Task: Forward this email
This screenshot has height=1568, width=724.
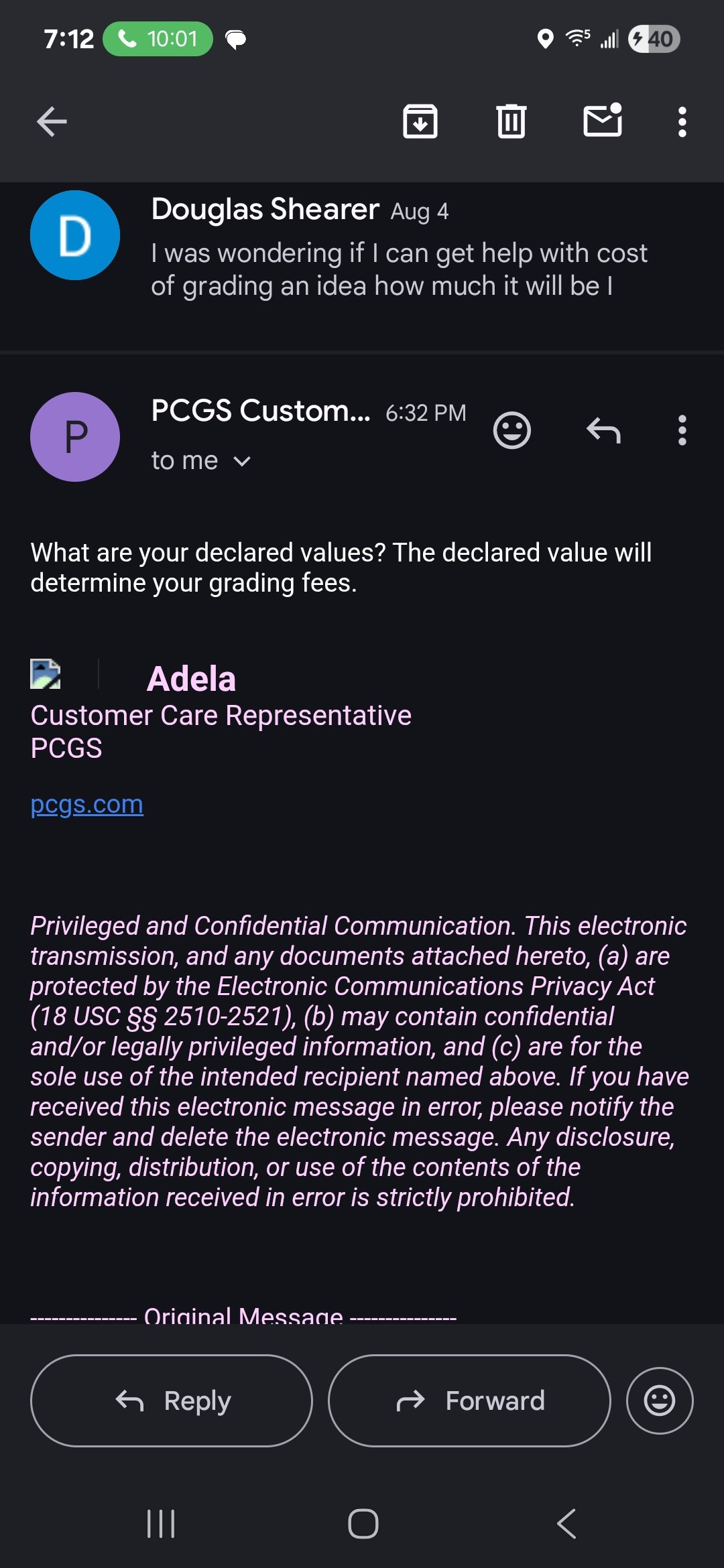Action: click(469, 1400)
